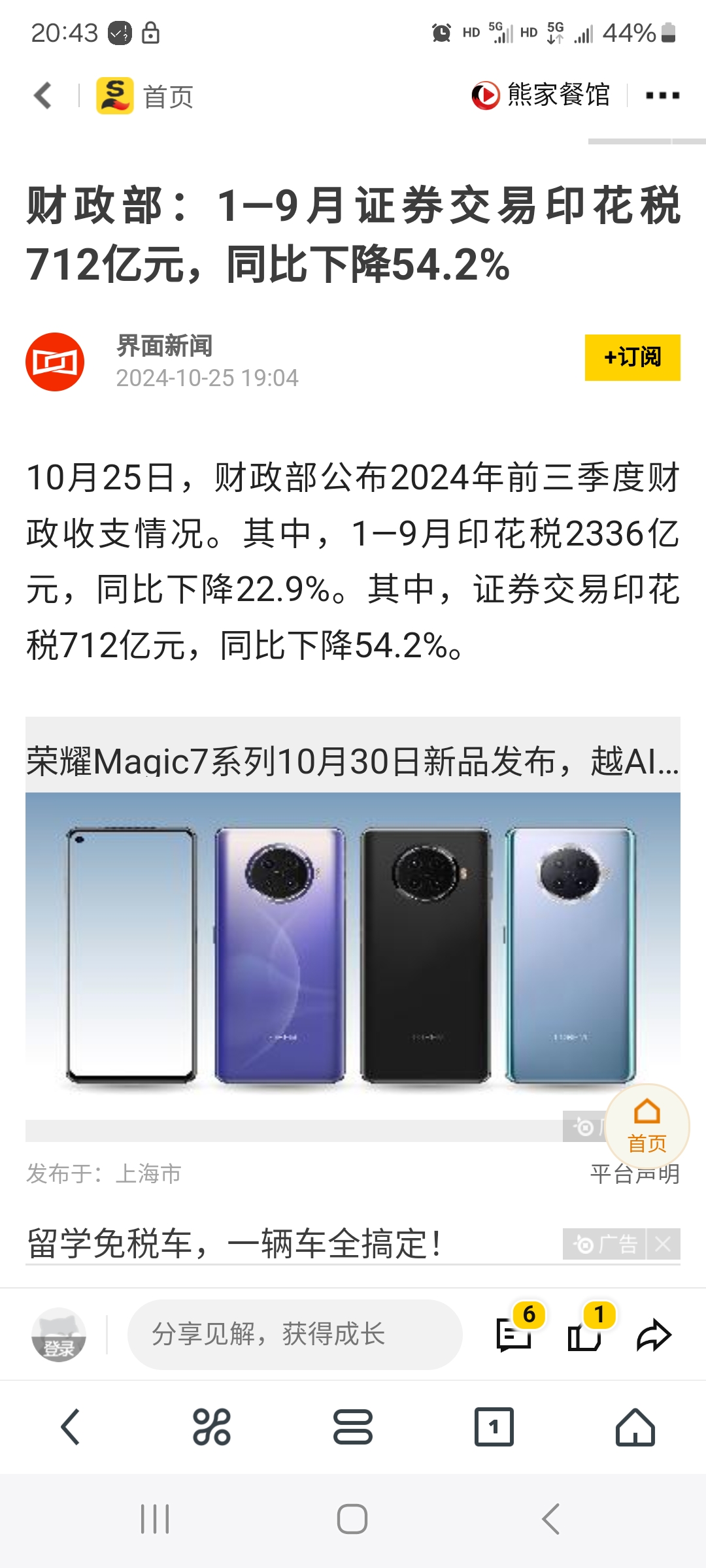Viewport: 706px width, 1568px height.
Task: Open the 界面新闻 publisher avatar
Action: click(55, 362)
